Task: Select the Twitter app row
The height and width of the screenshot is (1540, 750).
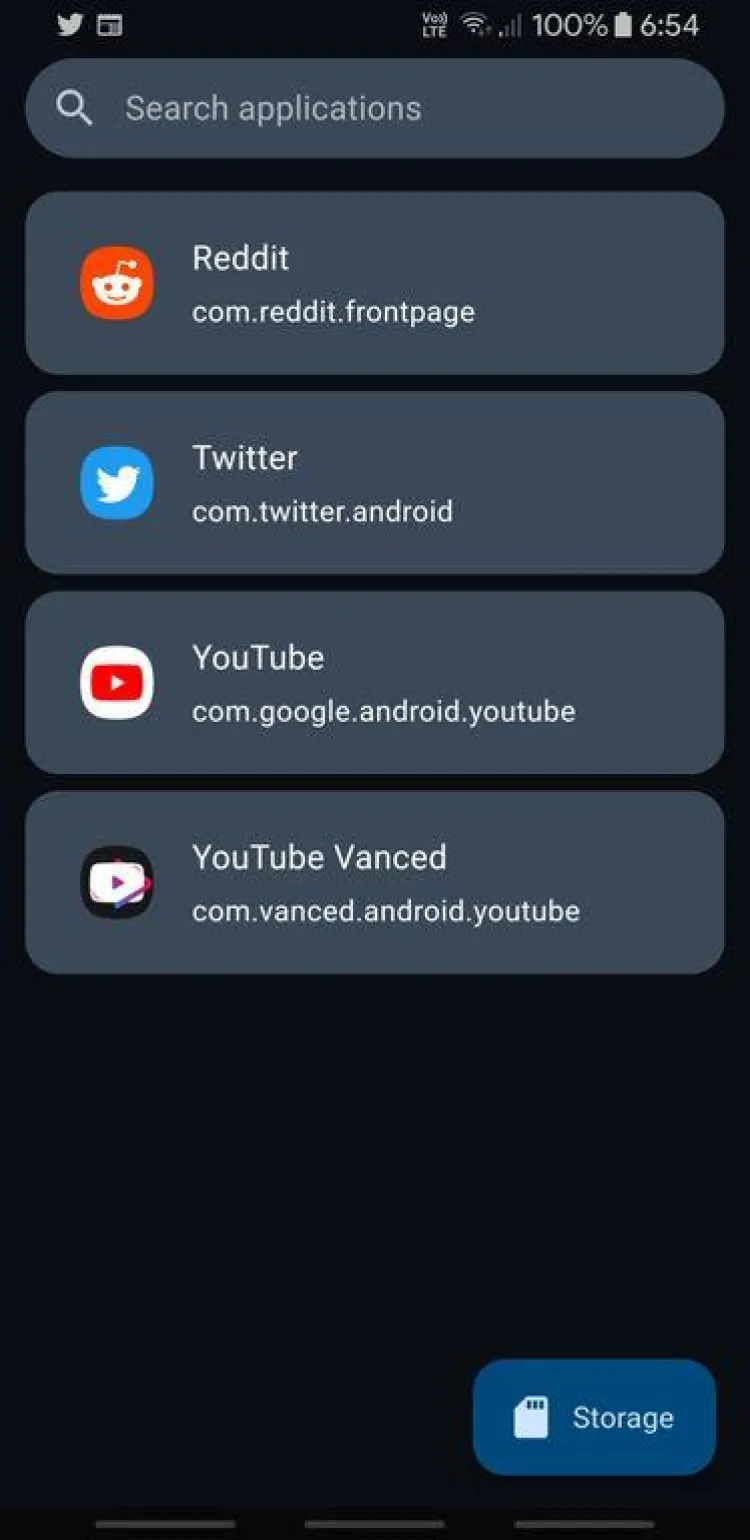Action: [x=374, y=483]
